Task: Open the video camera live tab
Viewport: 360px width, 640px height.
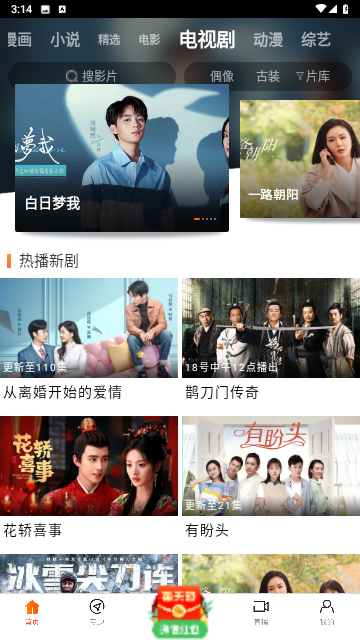Action: tap(261, 612)
